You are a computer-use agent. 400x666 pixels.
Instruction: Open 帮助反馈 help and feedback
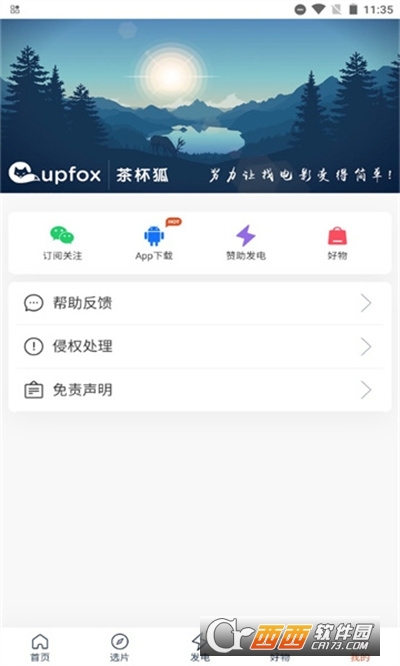(200, 303)
